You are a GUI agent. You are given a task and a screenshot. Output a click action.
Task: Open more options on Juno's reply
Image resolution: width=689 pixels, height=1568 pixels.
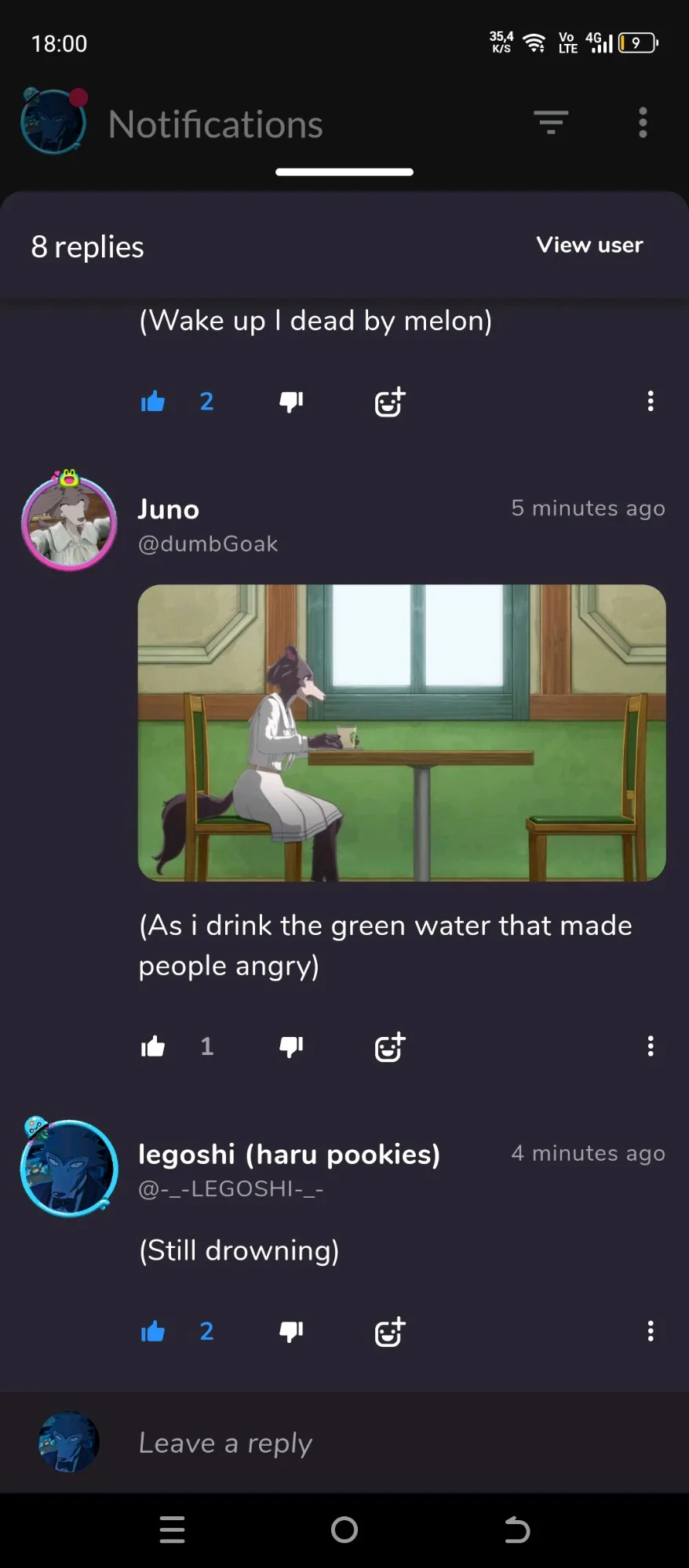650,1046
